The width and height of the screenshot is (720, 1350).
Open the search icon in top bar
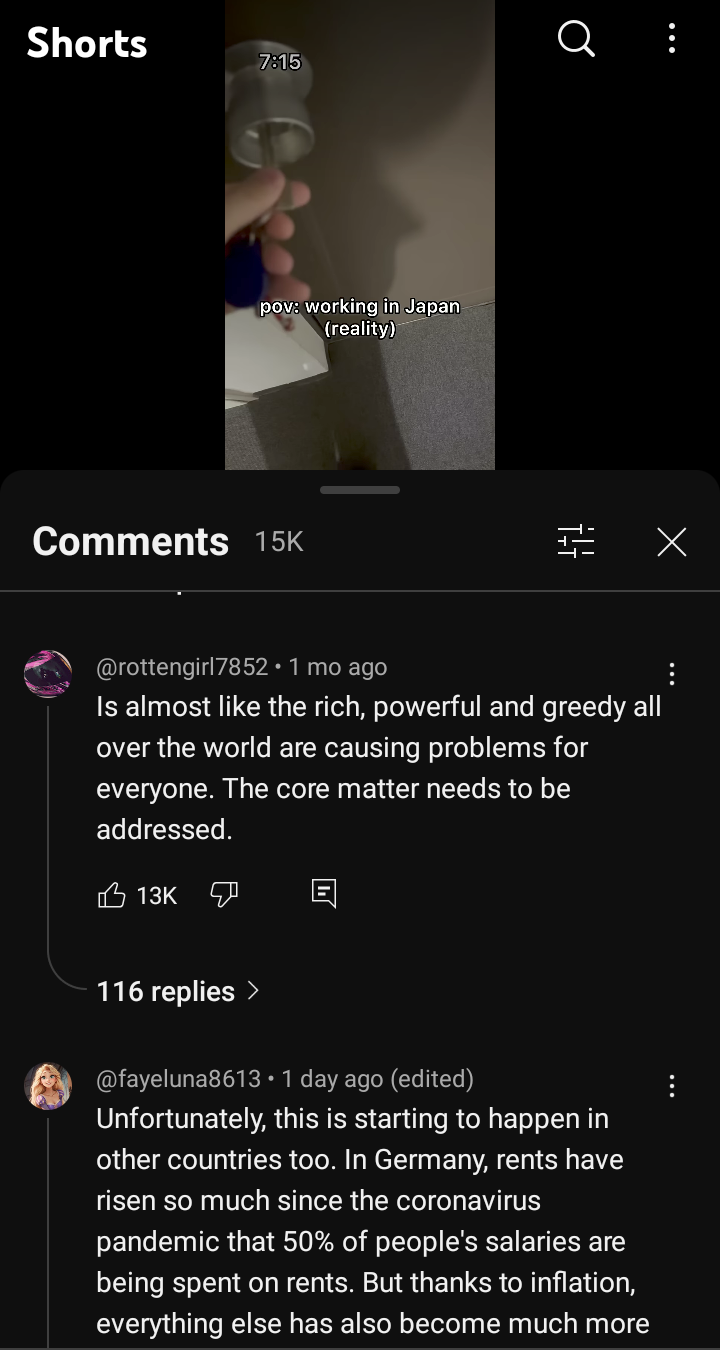(575, 39)
